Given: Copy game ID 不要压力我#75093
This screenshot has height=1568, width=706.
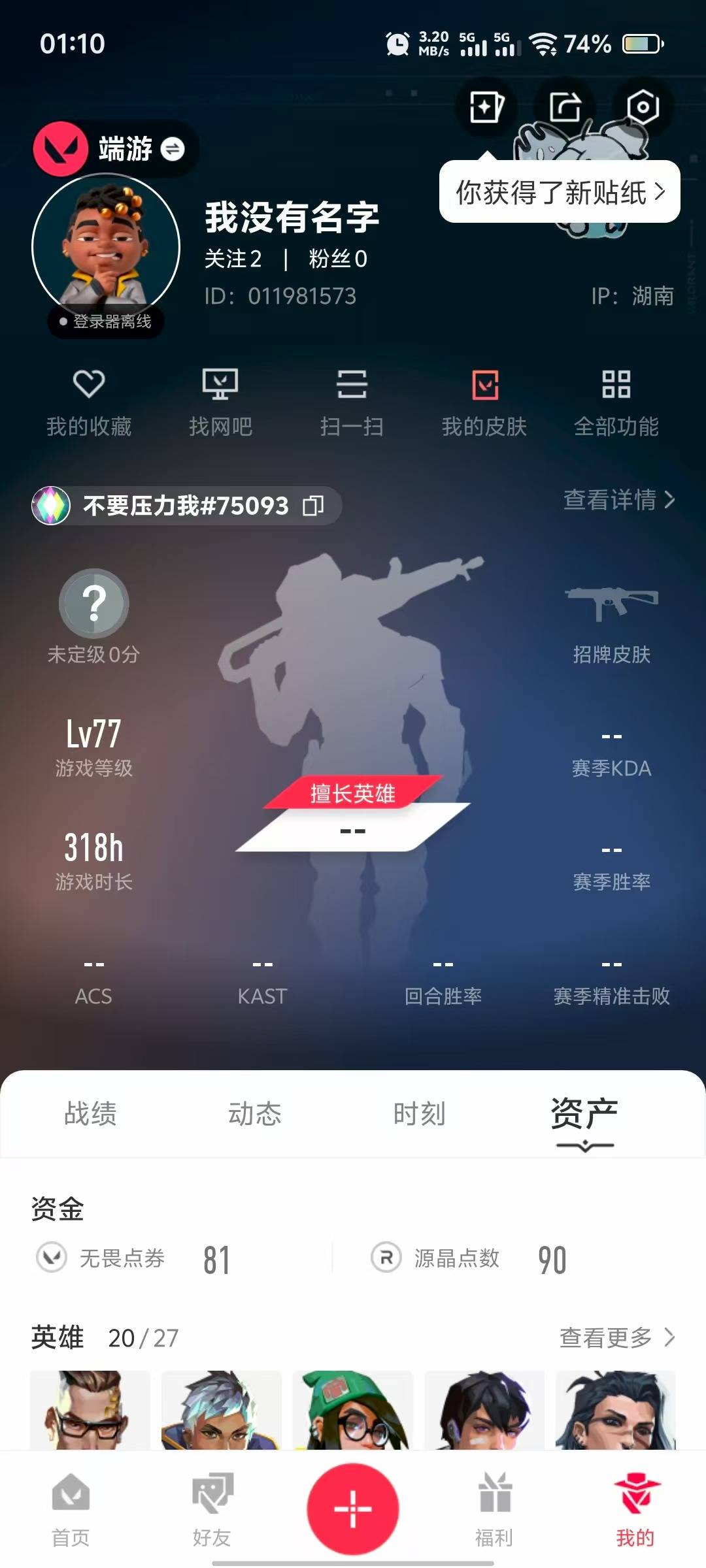Looking at the screenshot, I should pyautogui.click(x=313, y=505).
